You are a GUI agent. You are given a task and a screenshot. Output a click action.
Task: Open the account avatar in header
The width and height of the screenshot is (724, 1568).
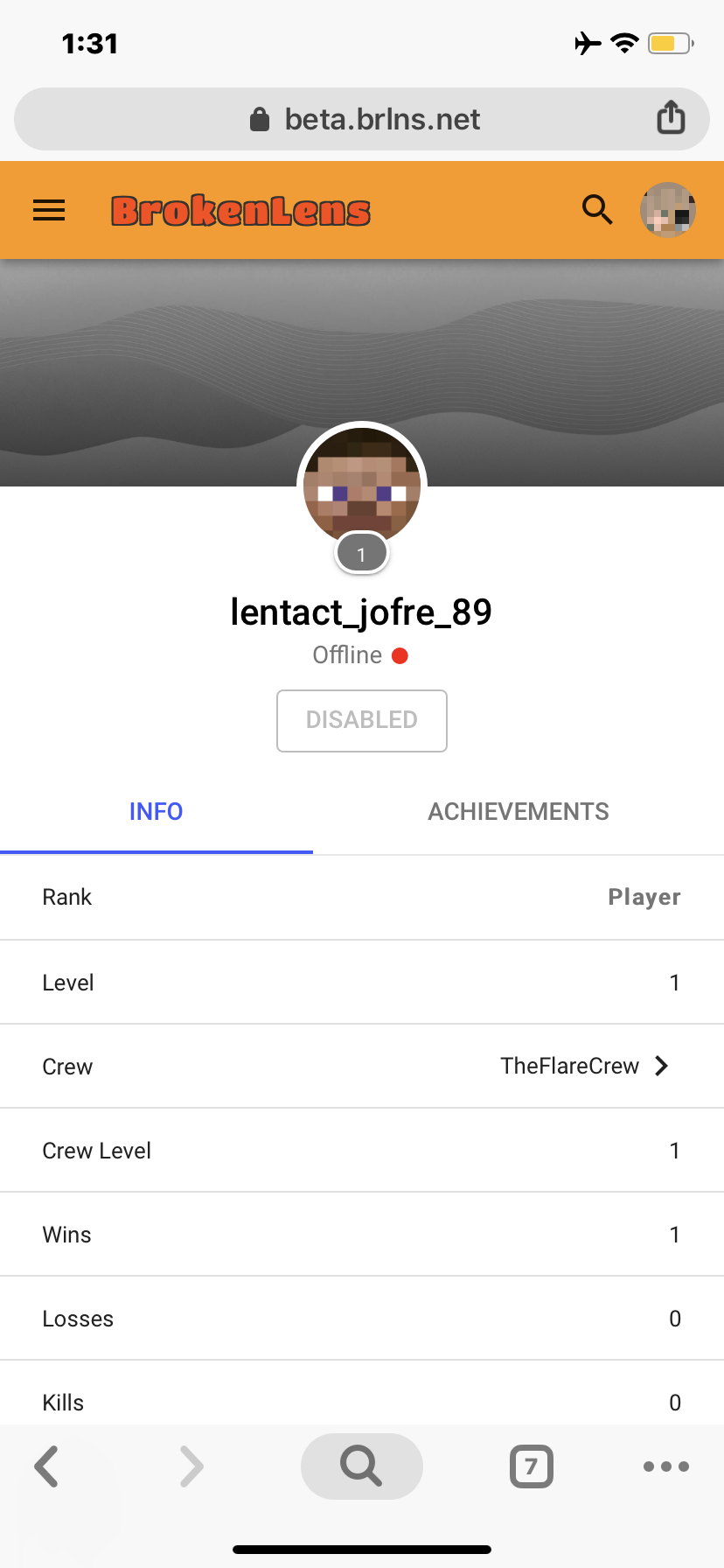coord(668,210)
